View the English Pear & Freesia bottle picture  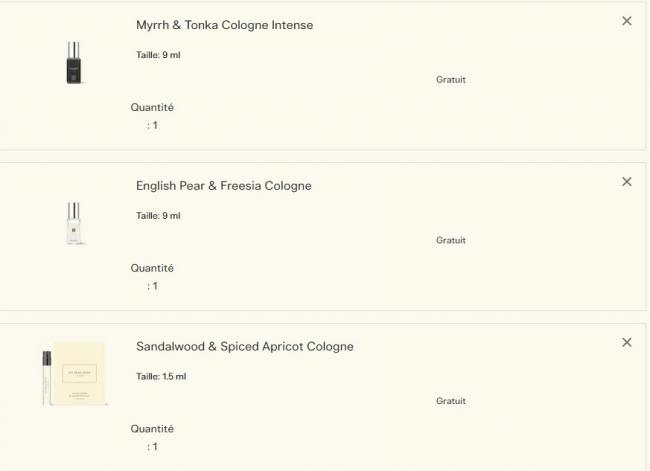point(74,223)
